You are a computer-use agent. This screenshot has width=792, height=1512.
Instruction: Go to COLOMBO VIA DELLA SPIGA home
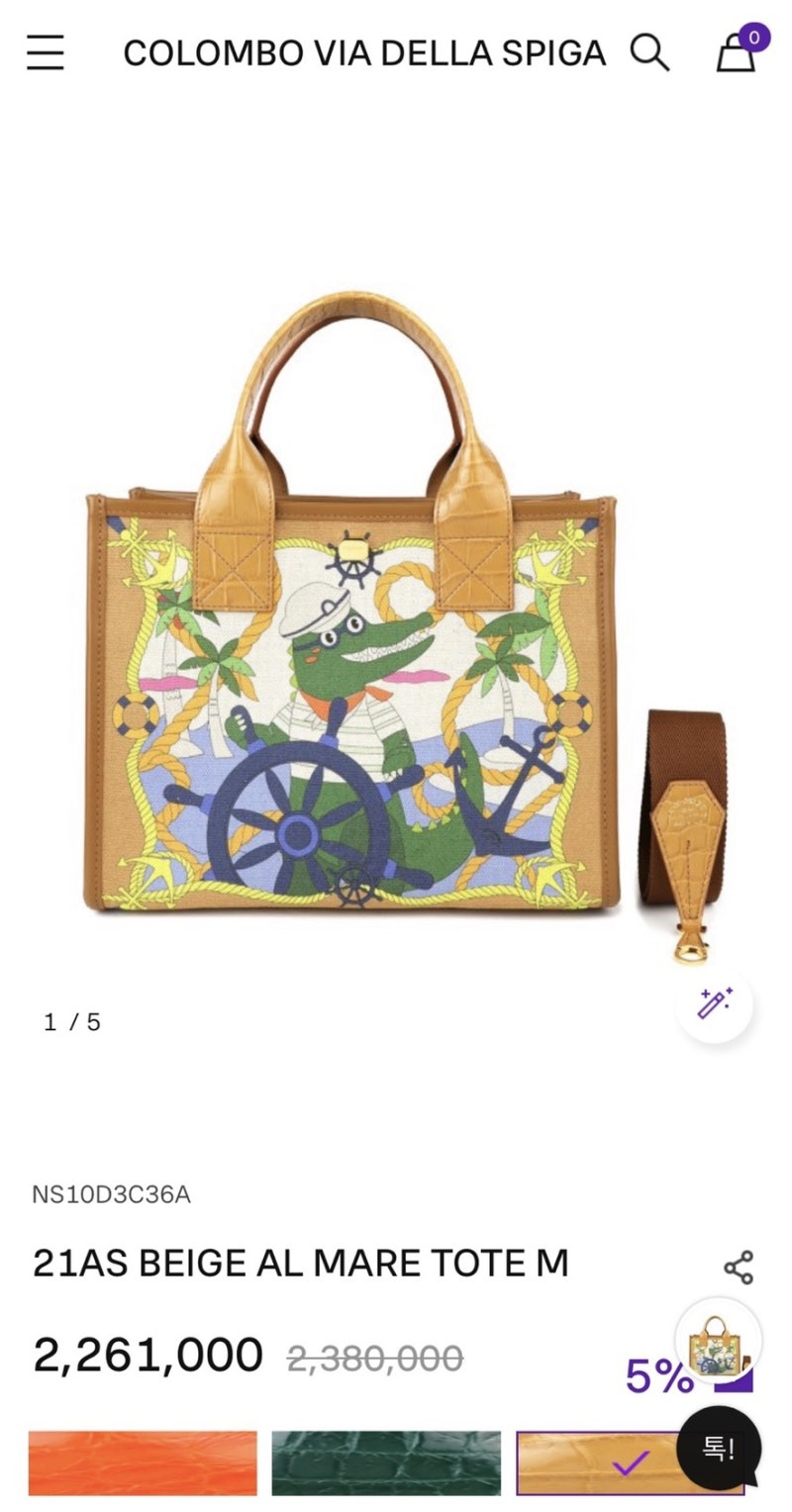(364, 53)
